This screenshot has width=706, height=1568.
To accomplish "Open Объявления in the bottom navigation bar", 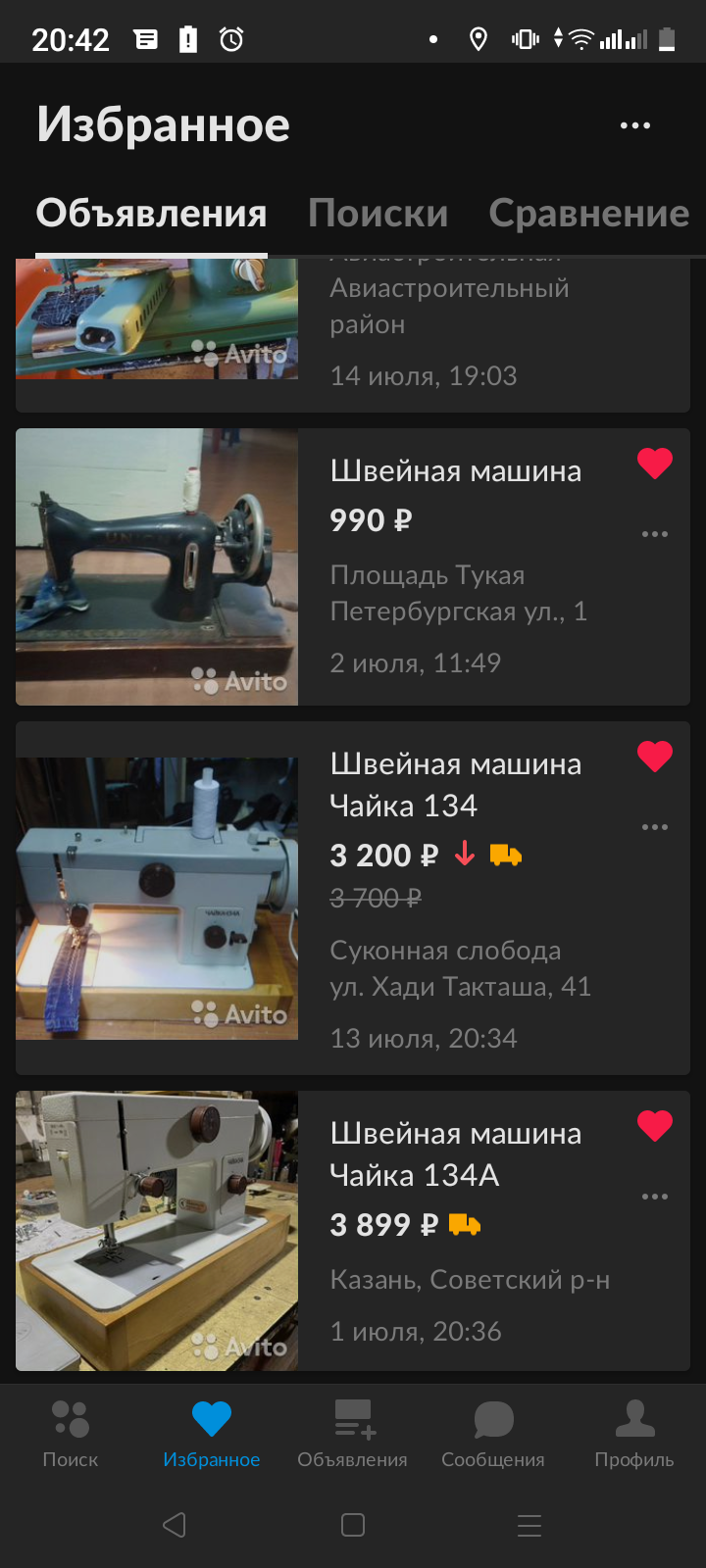I will [352, 1433].
